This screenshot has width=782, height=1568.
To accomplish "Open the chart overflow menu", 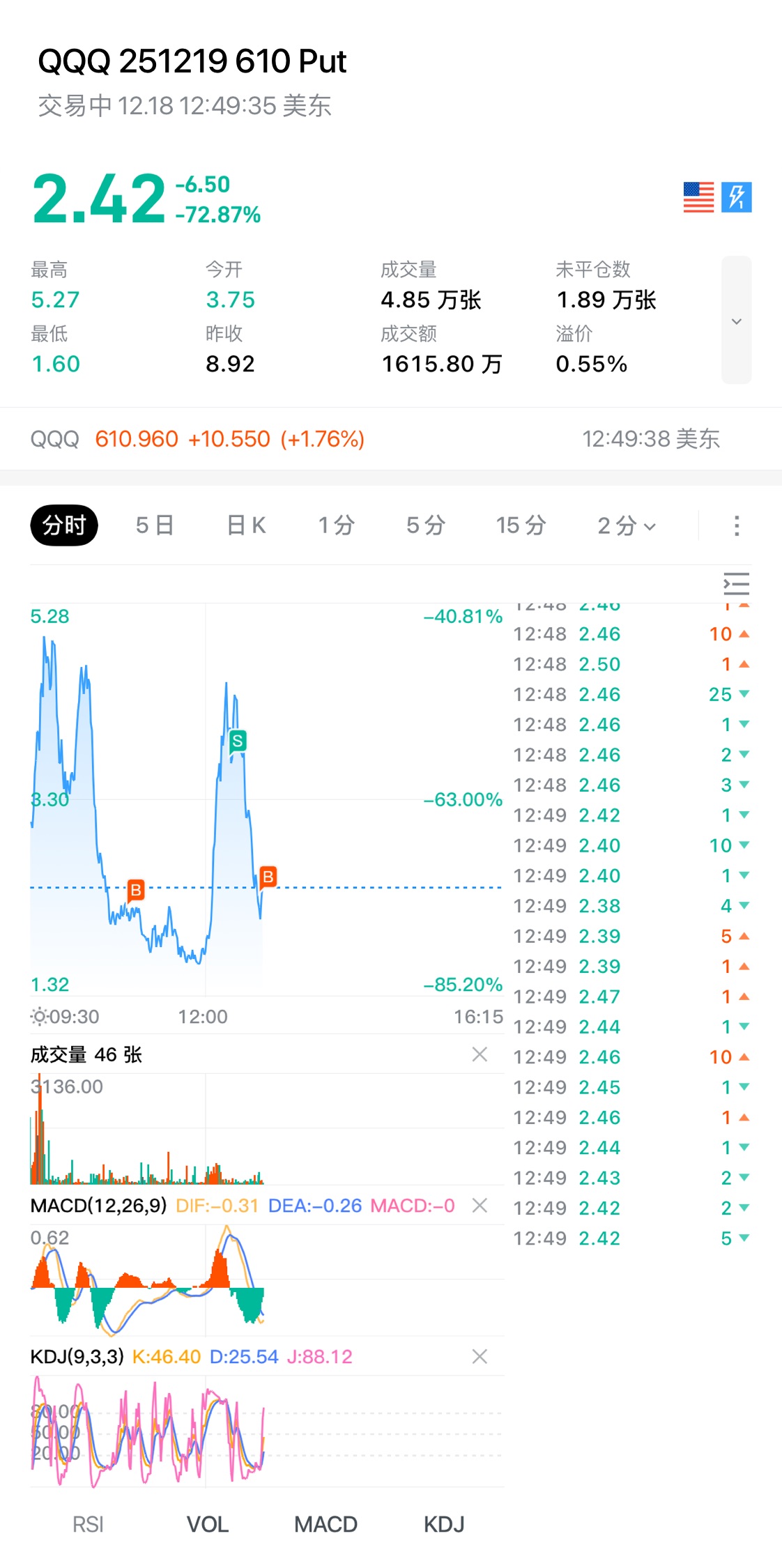I will [736, 525].
